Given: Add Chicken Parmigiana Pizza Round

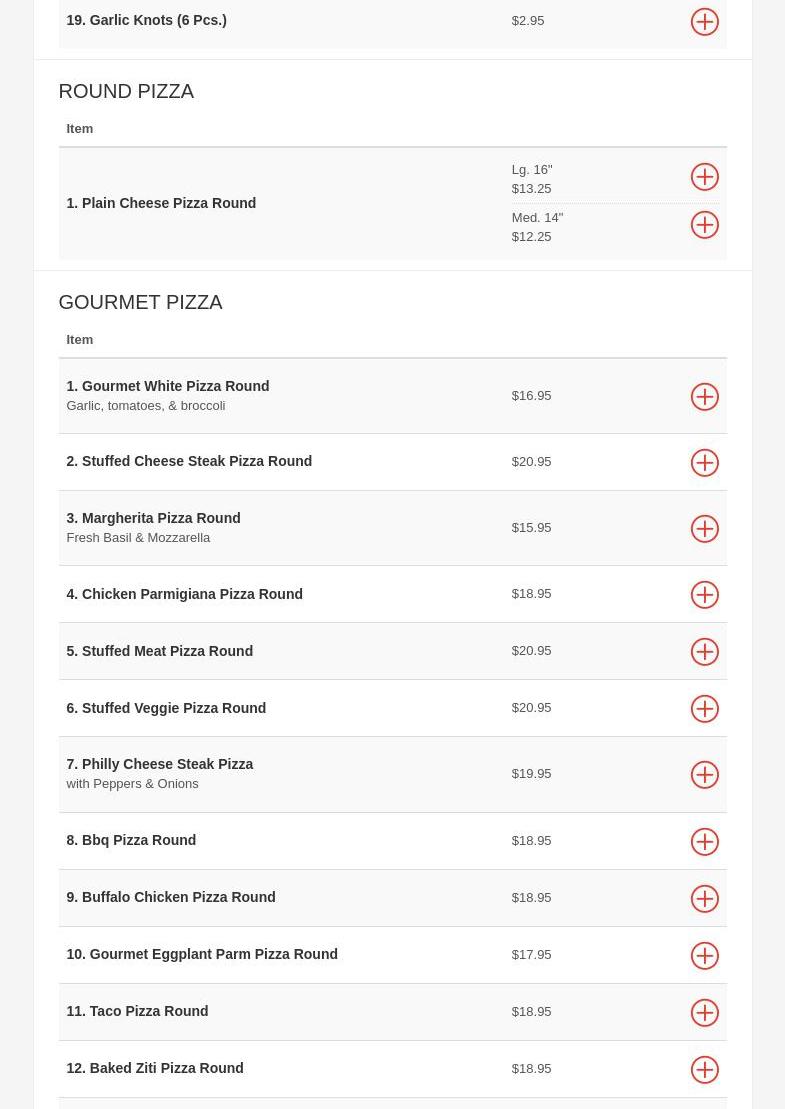Looking at the screenshot, I should [x=704, y=595].
